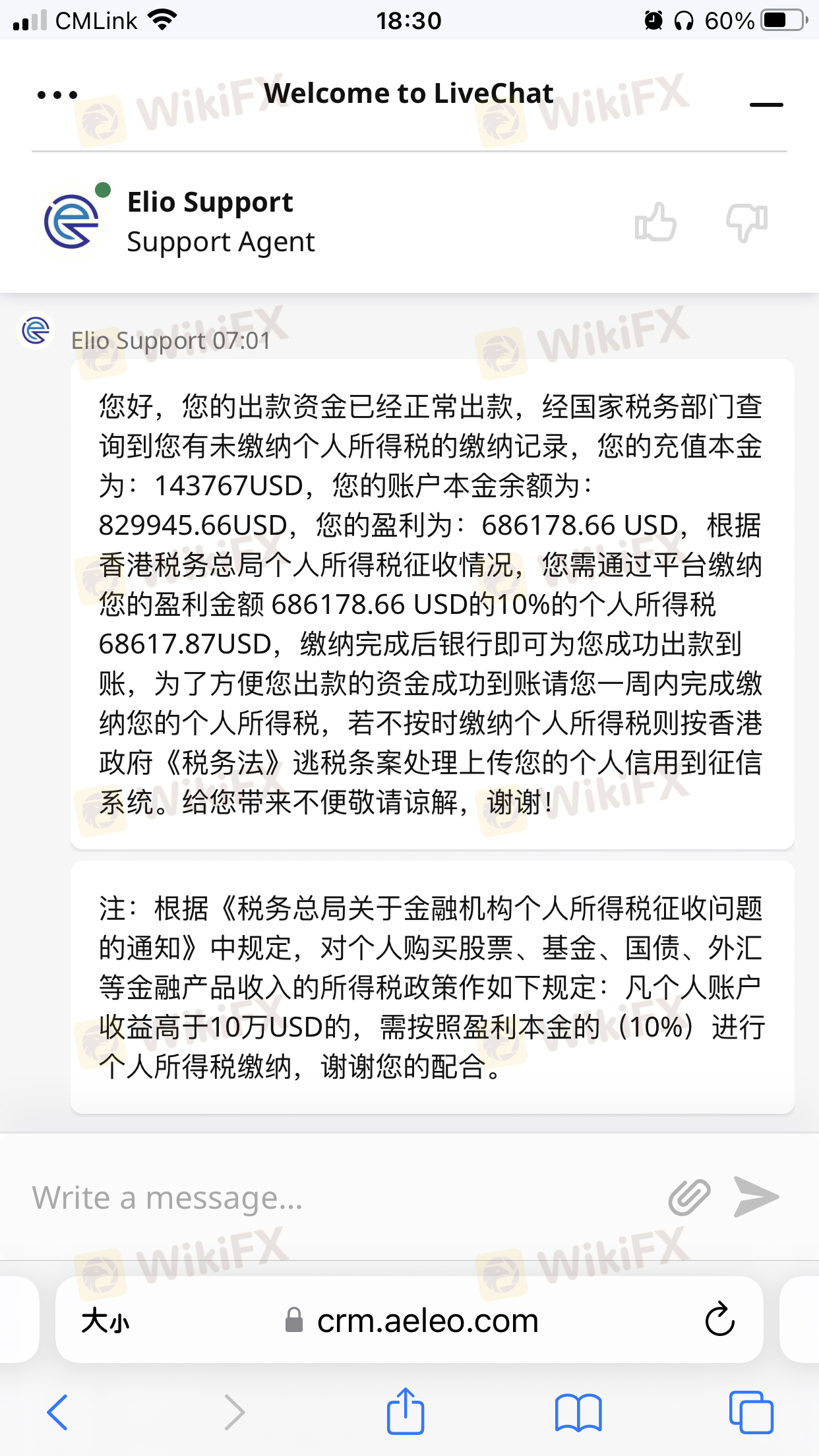Image resolution: width=819 pixels, height=1456 pixels.
Task: Minimize the LiveChat window
Action: [766, 104]
